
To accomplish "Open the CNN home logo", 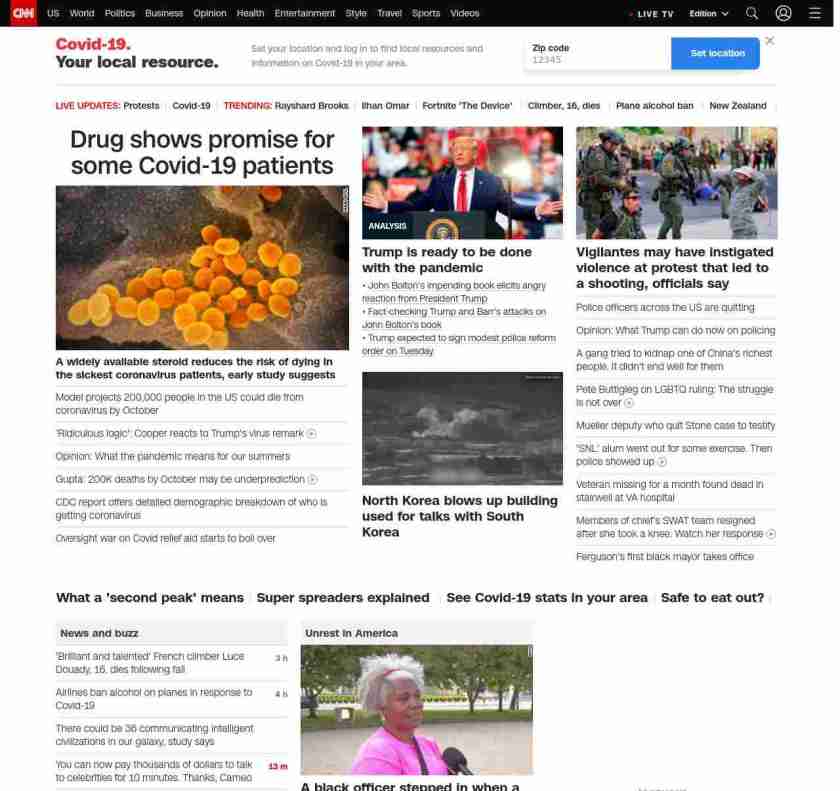I will click(22, 13).
